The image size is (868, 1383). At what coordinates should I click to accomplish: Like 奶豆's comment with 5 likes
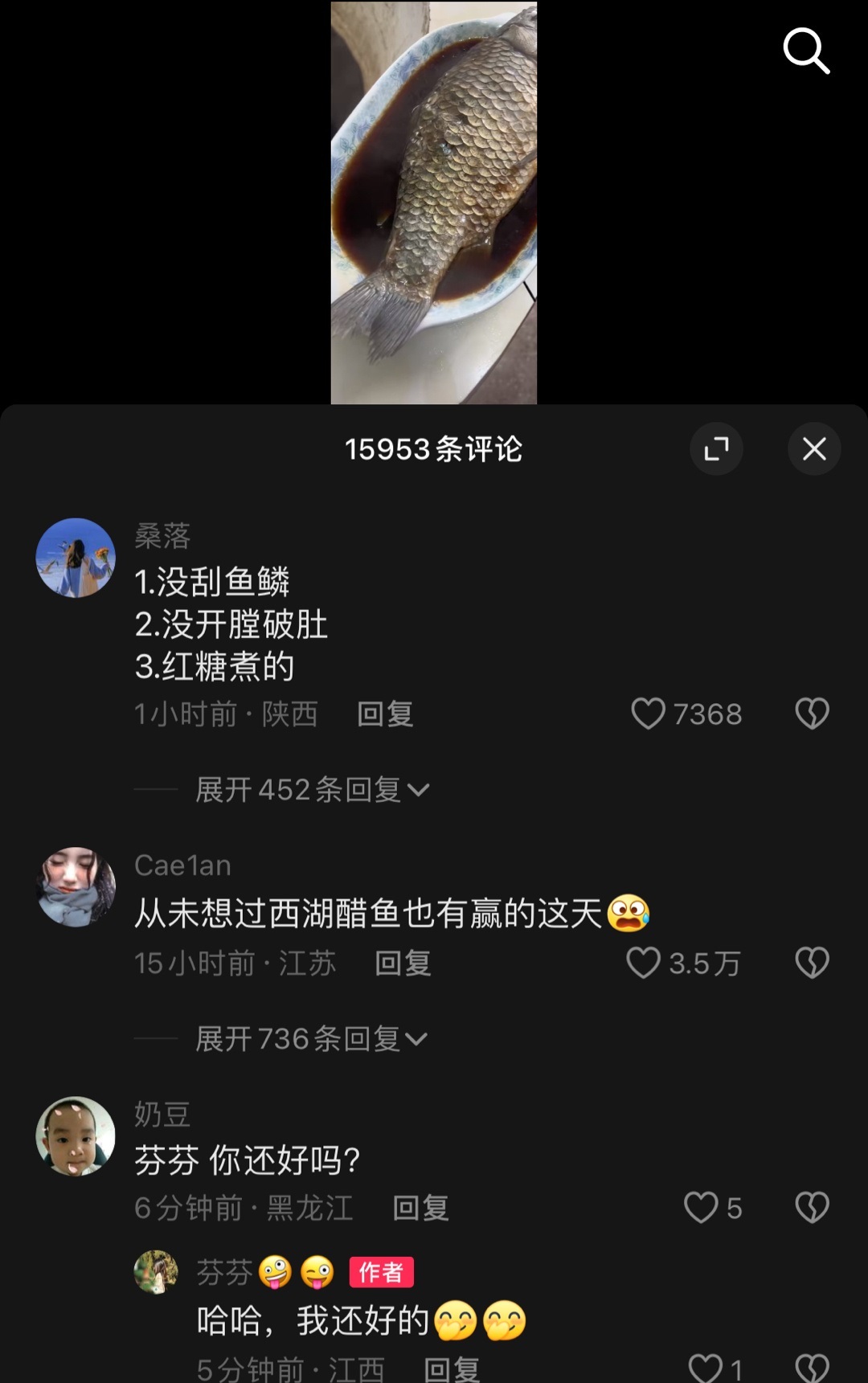pyautogui.click(x=701, y=1208)
